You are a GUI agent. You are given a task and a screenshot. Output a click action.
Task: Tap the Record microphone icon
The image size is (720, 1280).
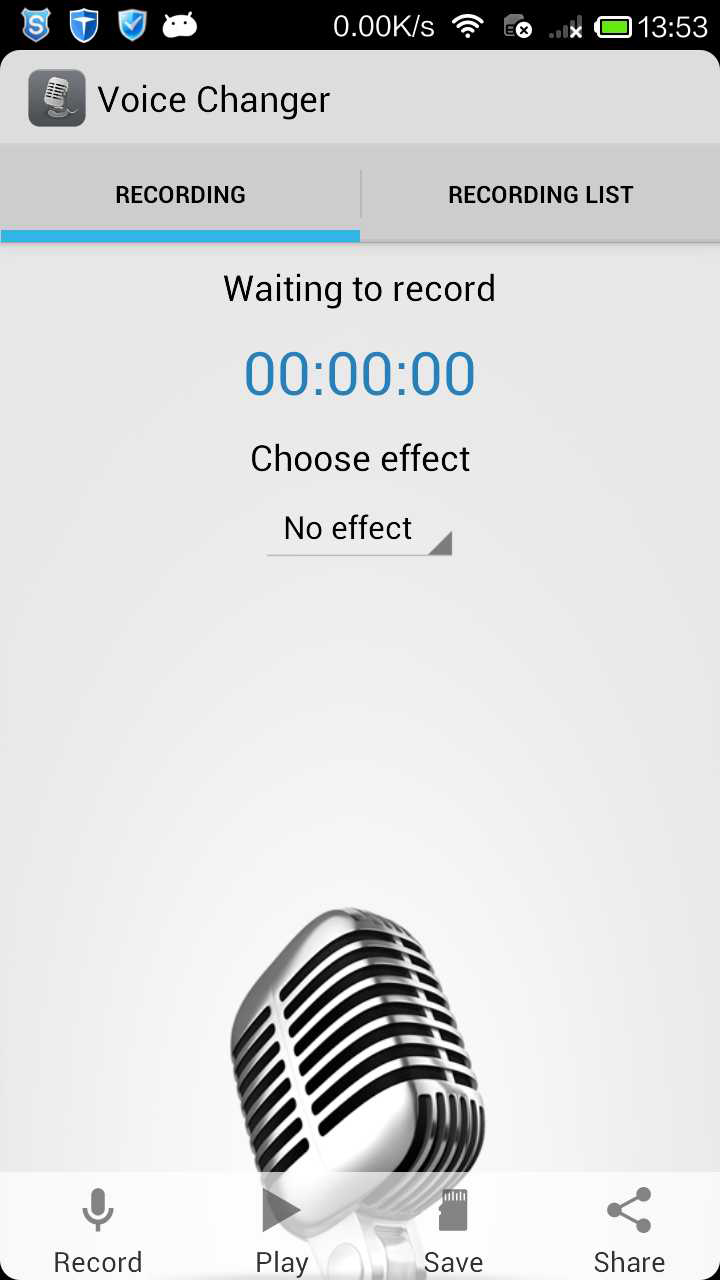click(97, 1207)
